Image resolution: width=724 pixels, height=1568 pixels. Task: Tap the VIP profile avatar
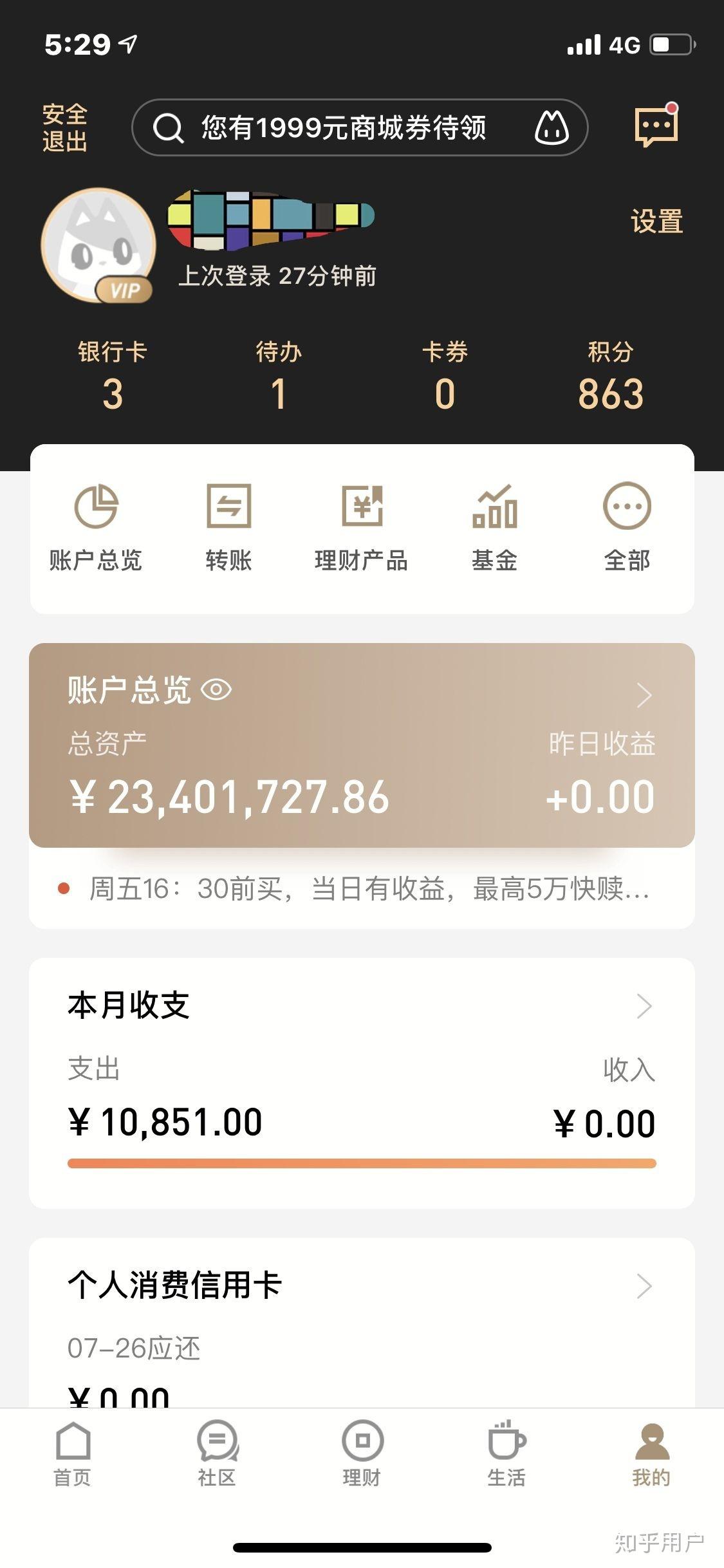point(98,245)
